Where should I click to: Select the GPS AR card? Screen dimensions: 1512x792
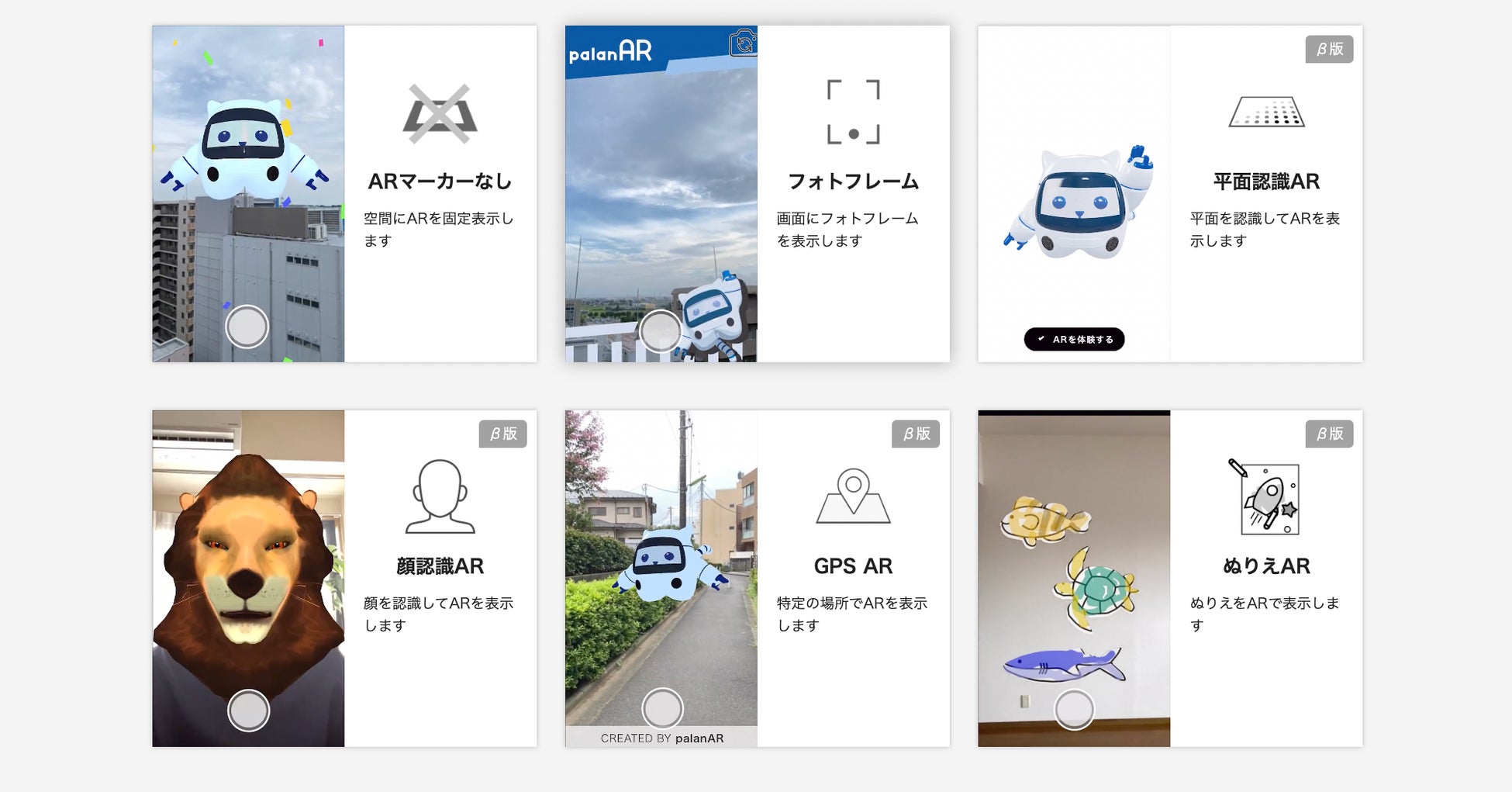click(x=853, y=566)
